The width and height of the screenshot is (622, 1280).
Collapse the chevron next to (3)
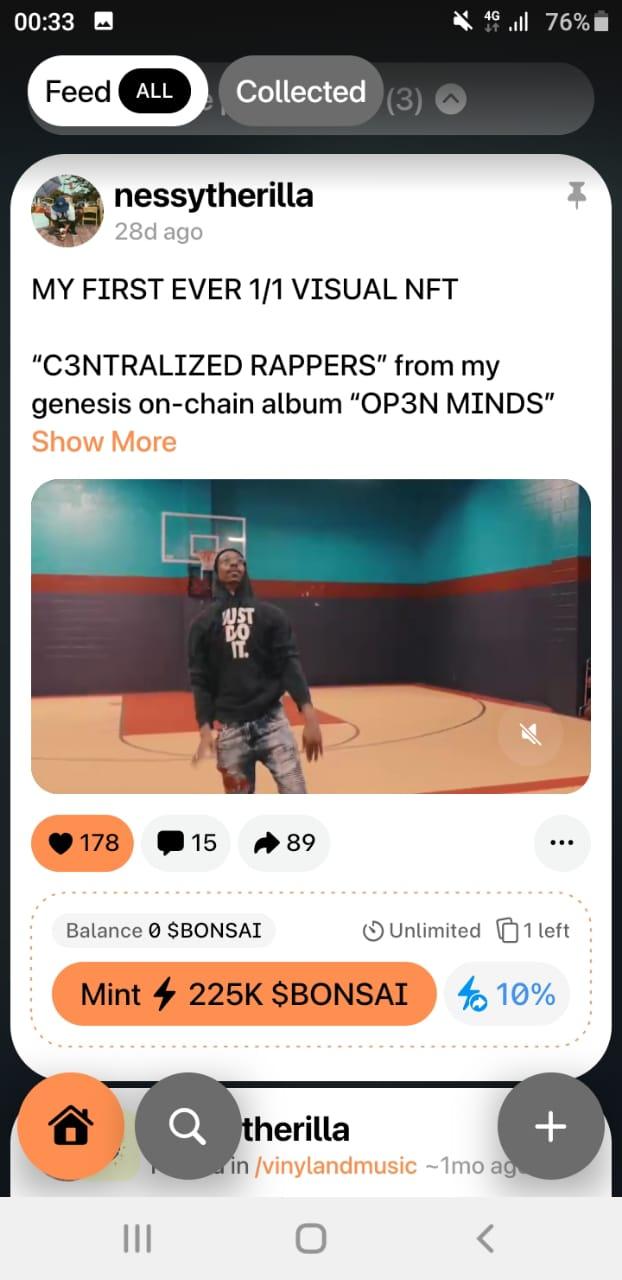(451, 100)
